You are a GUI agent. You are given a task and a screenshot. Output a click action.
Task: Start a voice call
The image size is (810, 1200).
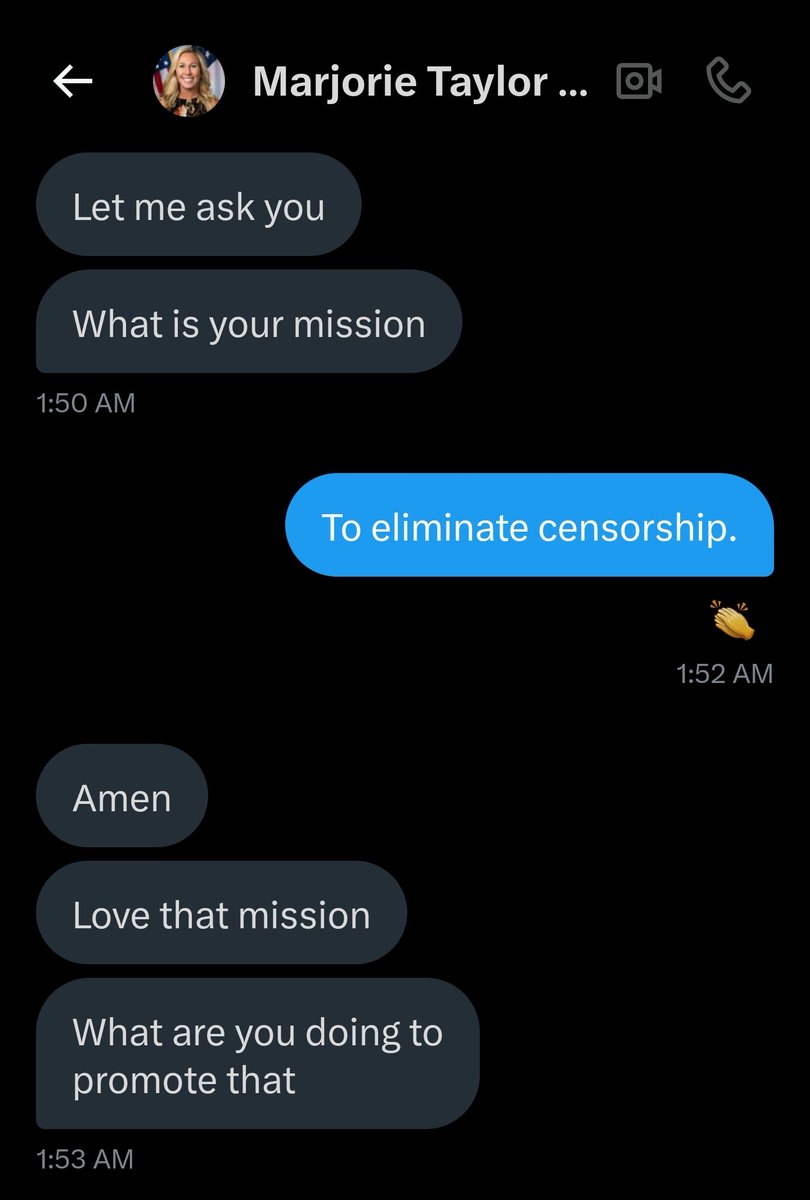pyautogui.click(x=727, y=82)
